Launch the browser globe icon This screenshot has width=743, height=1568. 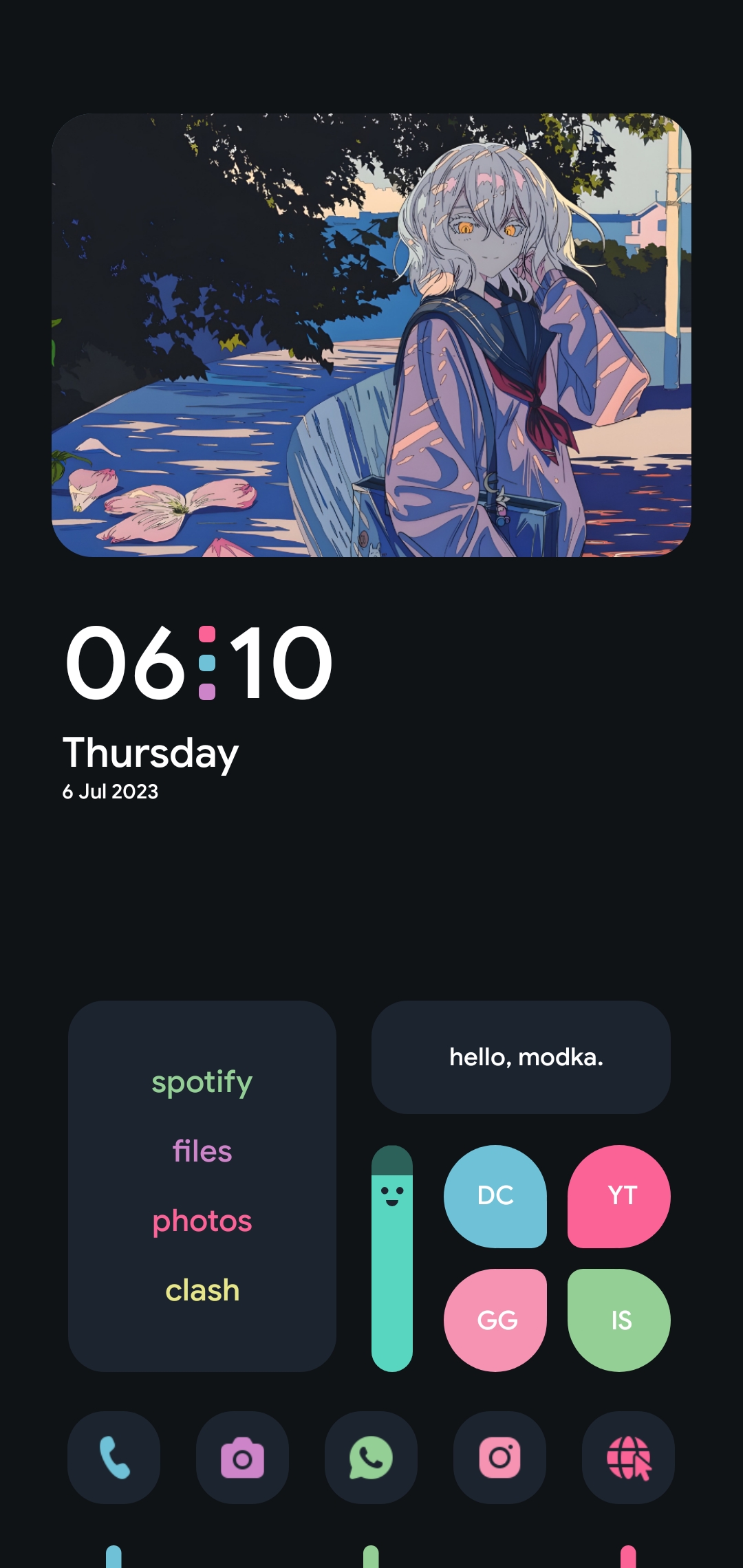[x=629, y=1457]
